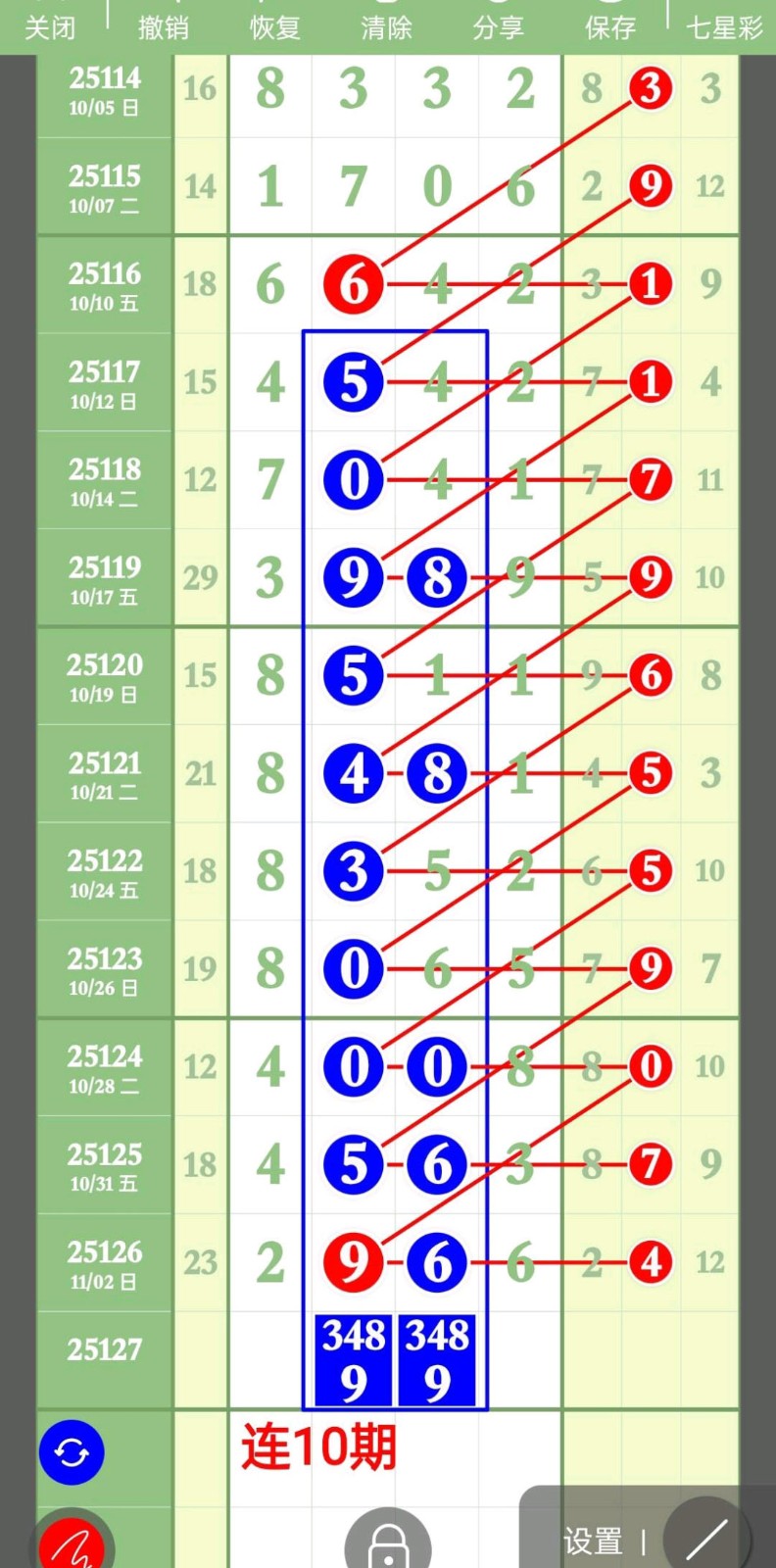Select the red scribble pen tool
The width and height of the screenshot is (776, 1568).
72,1545
